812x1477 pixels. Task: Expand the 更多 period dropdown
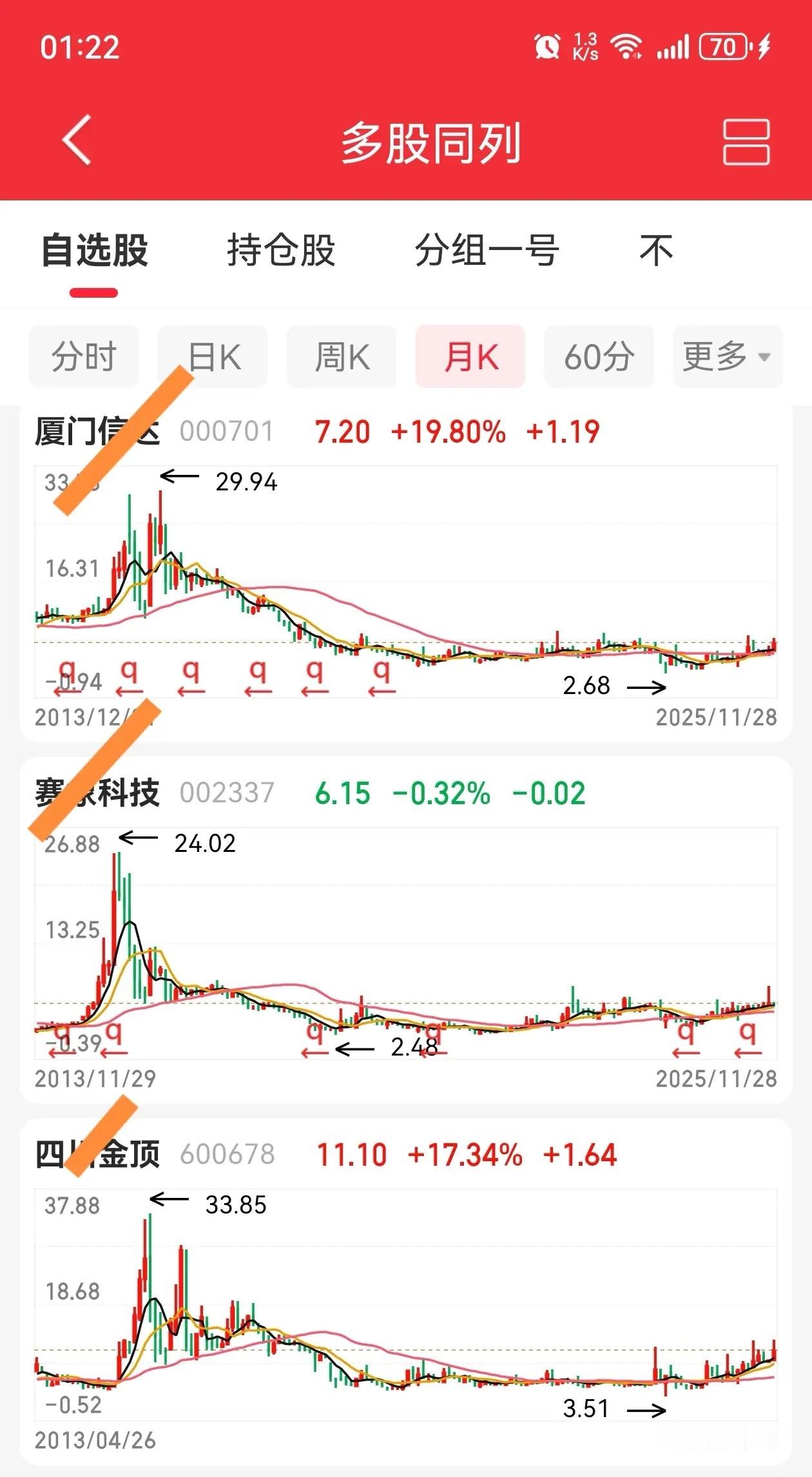coord(728,357)
